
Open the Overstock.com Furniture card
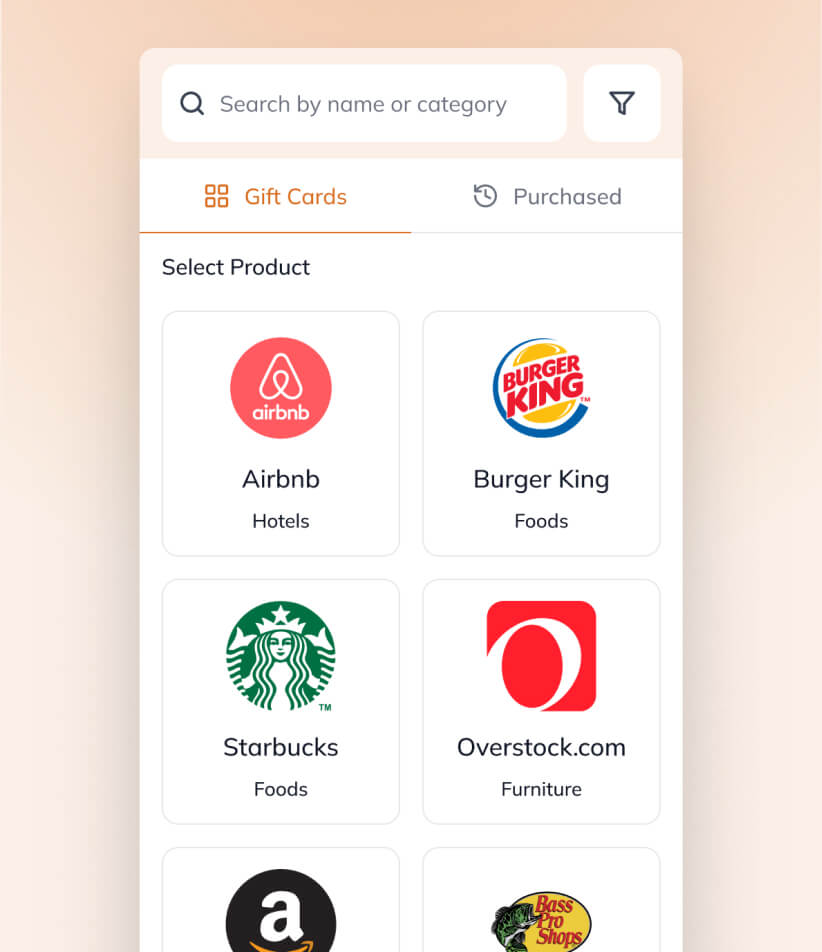tap(541, 700)
